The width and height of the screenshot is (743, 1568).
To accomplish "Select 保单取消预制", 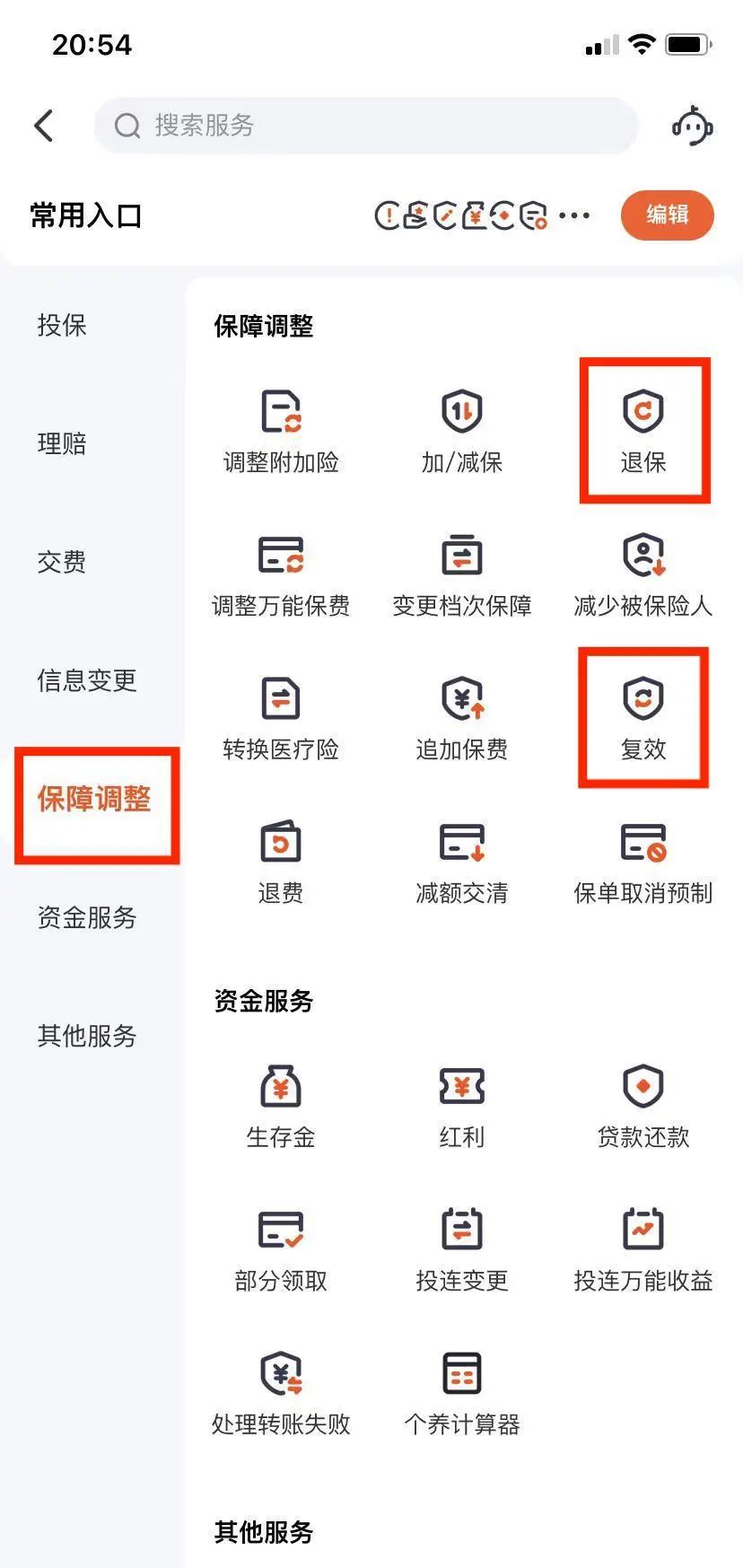I will pyautogui.click(x=643, y=862).
